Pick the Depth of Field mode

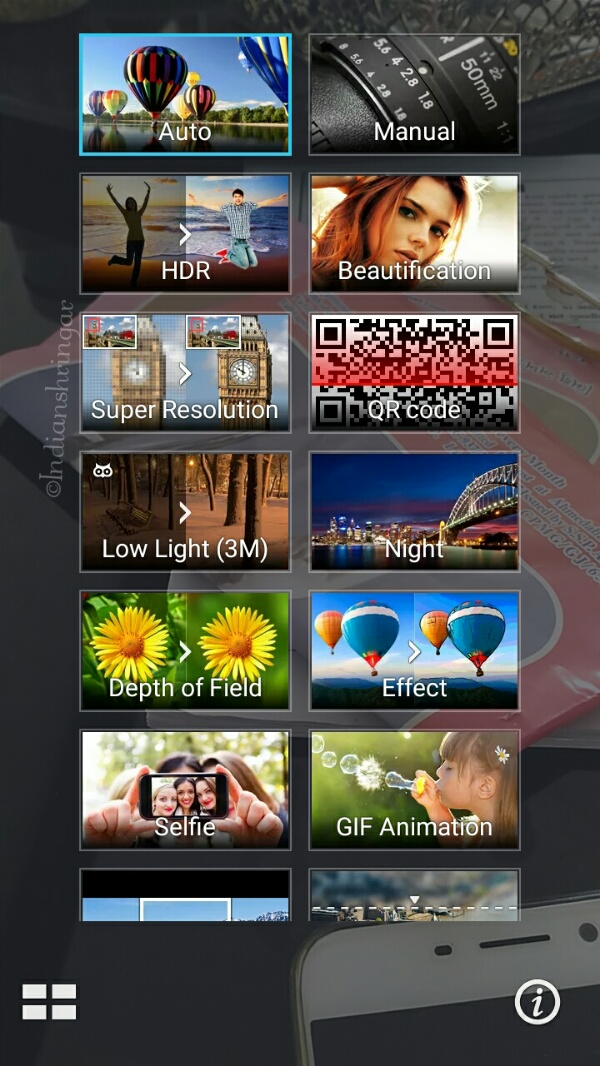pos(185,651)
